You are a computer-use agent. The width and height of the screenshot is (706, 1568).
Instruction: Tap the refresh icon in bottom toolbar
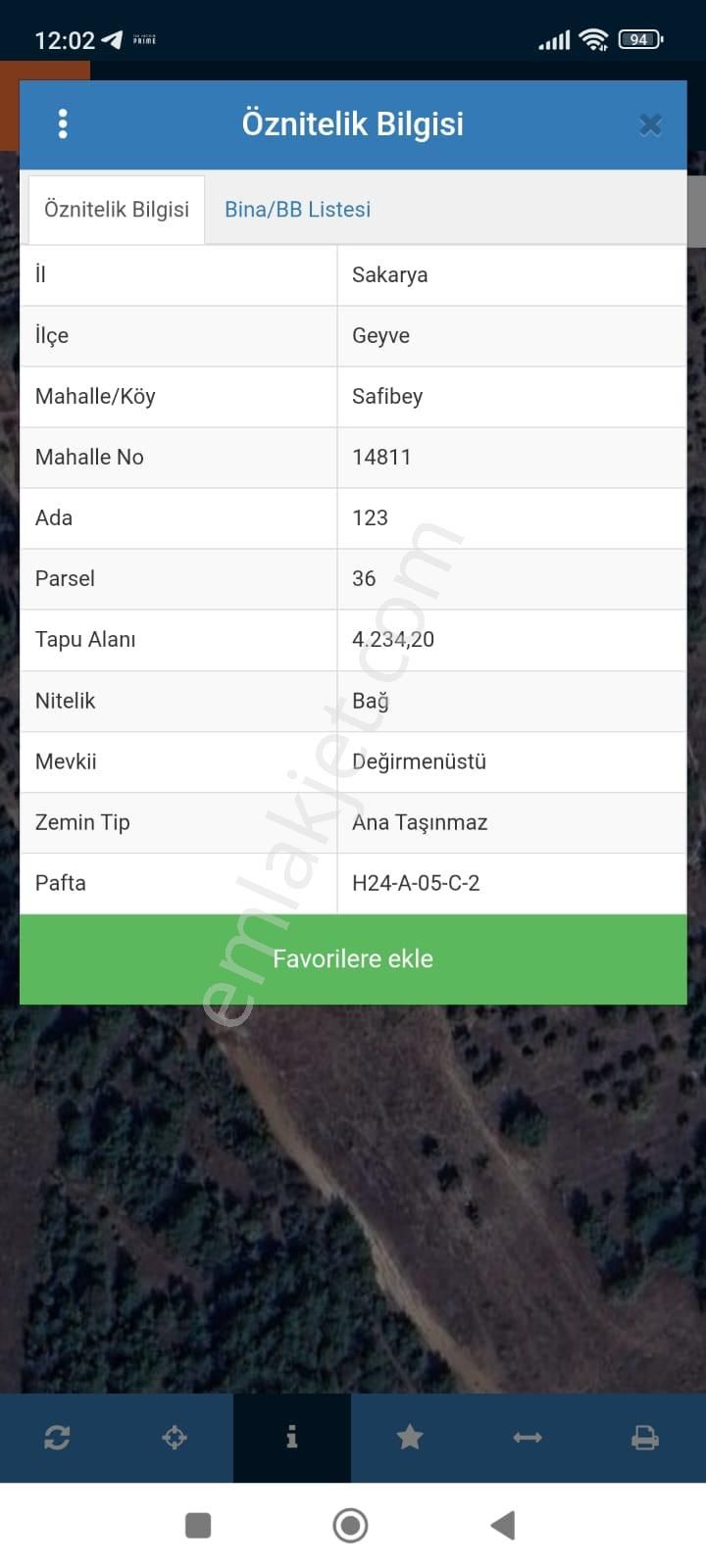pyautogui.click(x=57, y=1438)
